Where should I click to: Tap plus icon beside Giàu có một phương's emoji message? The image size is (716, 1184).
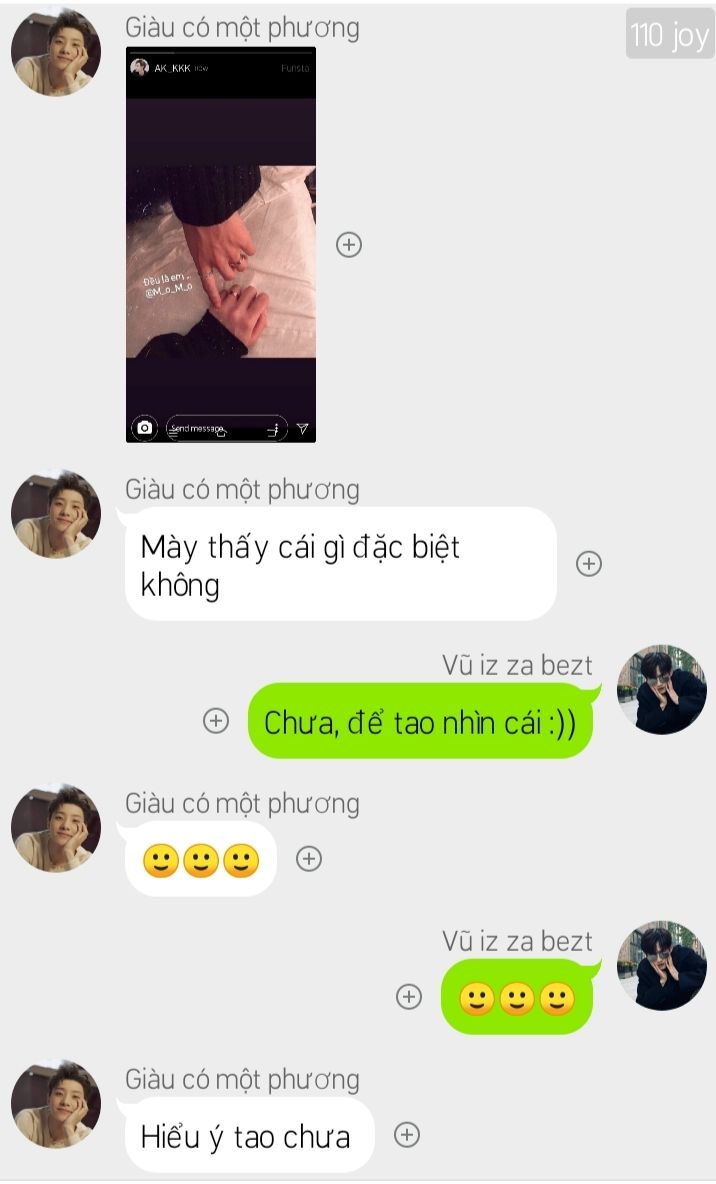point(309,859)
